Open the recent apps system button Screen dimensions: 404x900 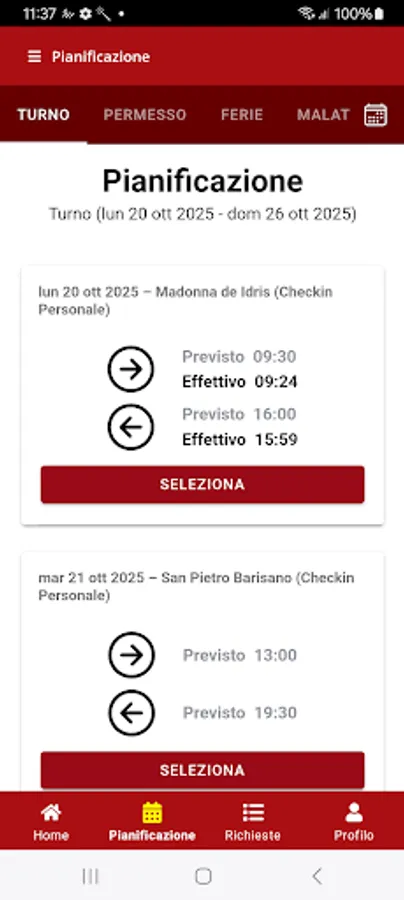[x=90, y=876]
